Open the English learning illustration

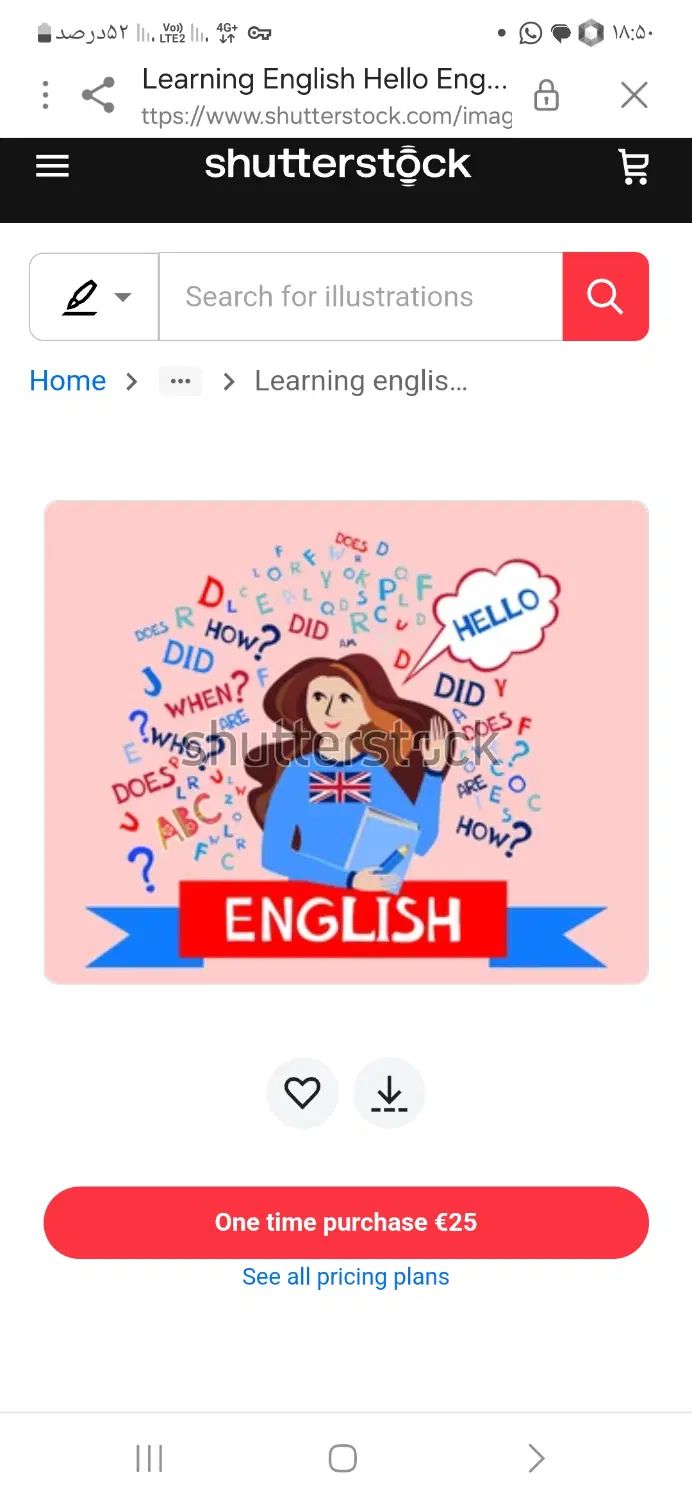pos(346,742)
